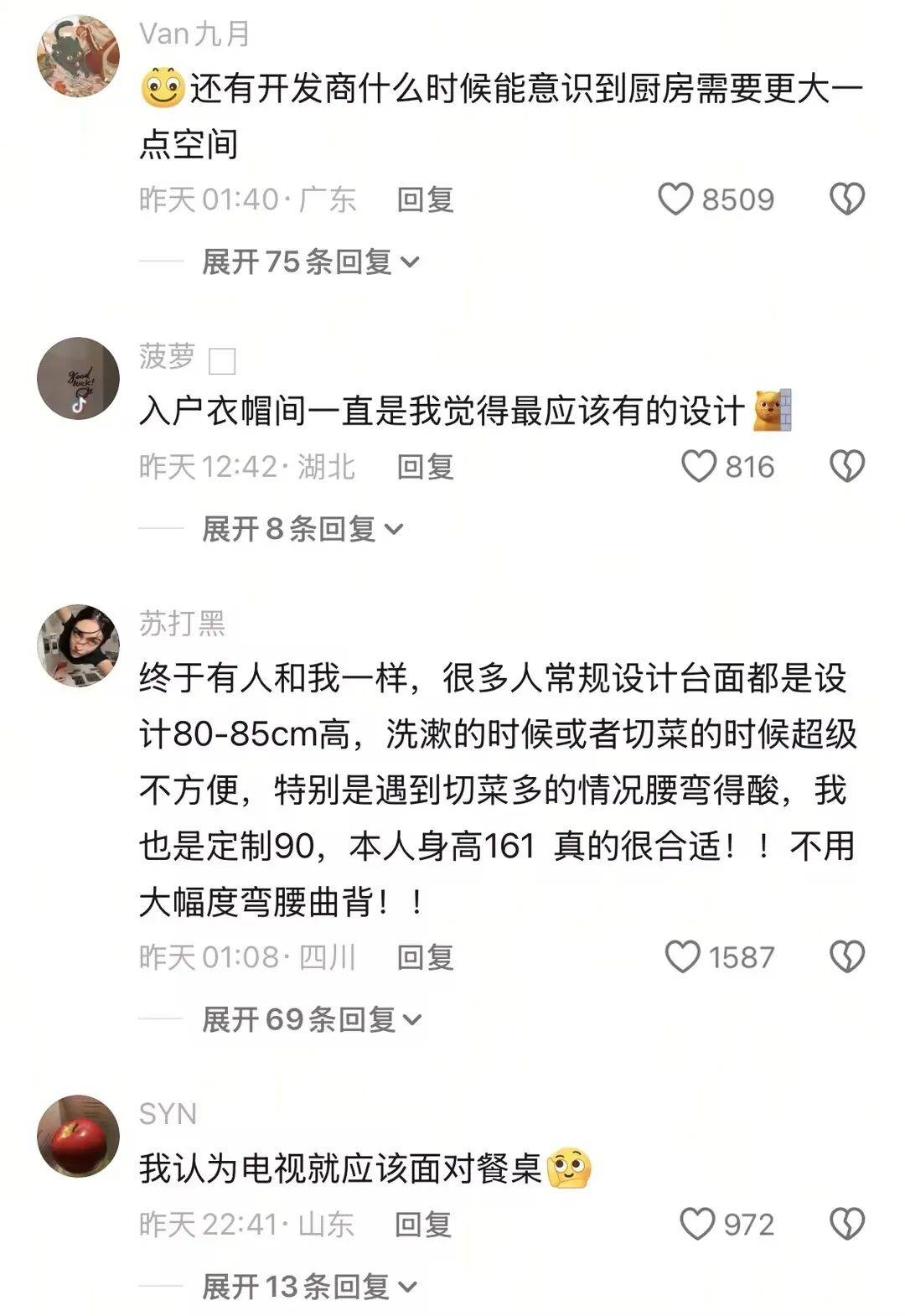
Task: Expand 69 replies under 苏打黑's comment
Action: pyautogui.click(x=312, y=1019)
